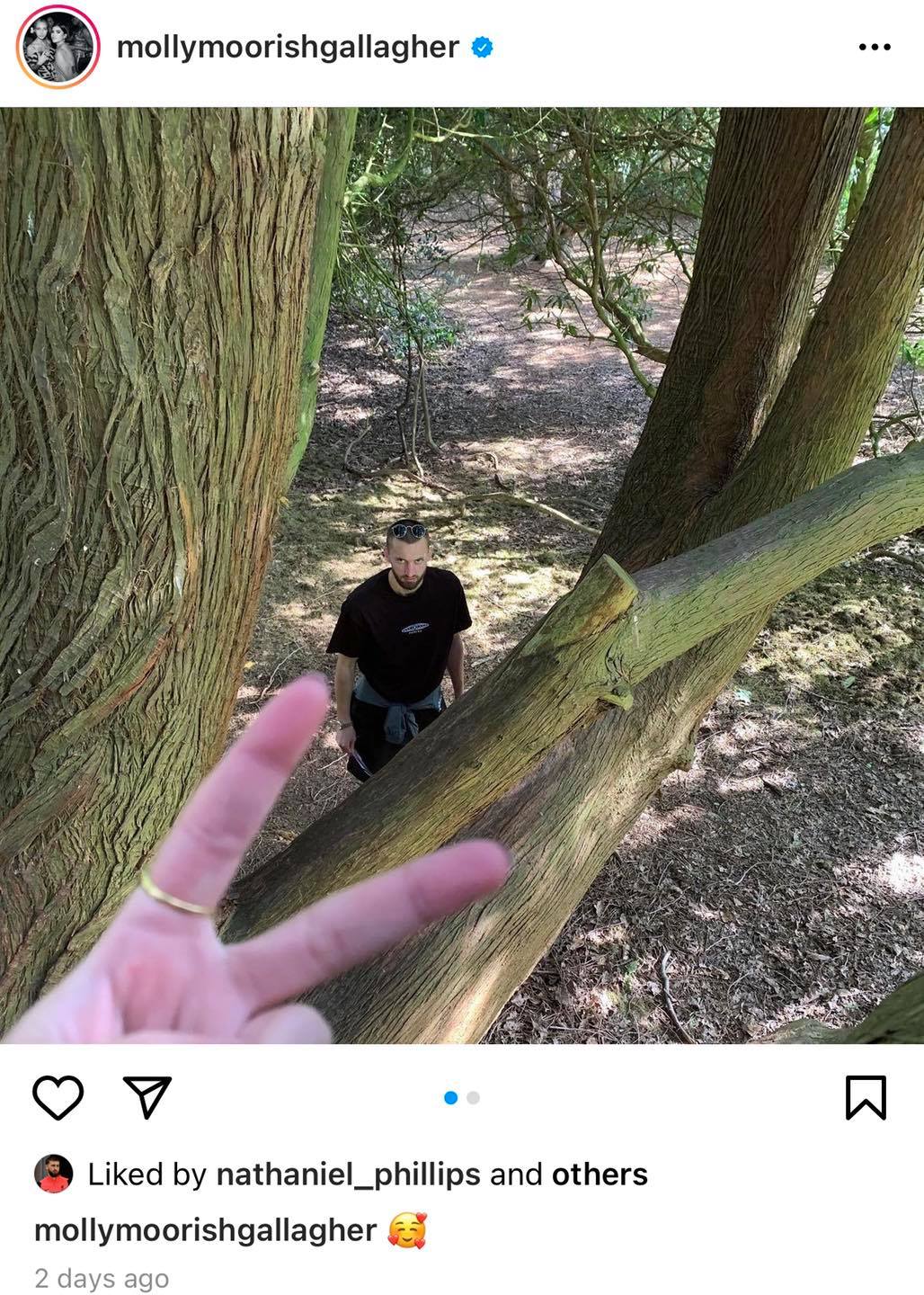
Task: View the others who liked this post
Action: point(600,1174)
